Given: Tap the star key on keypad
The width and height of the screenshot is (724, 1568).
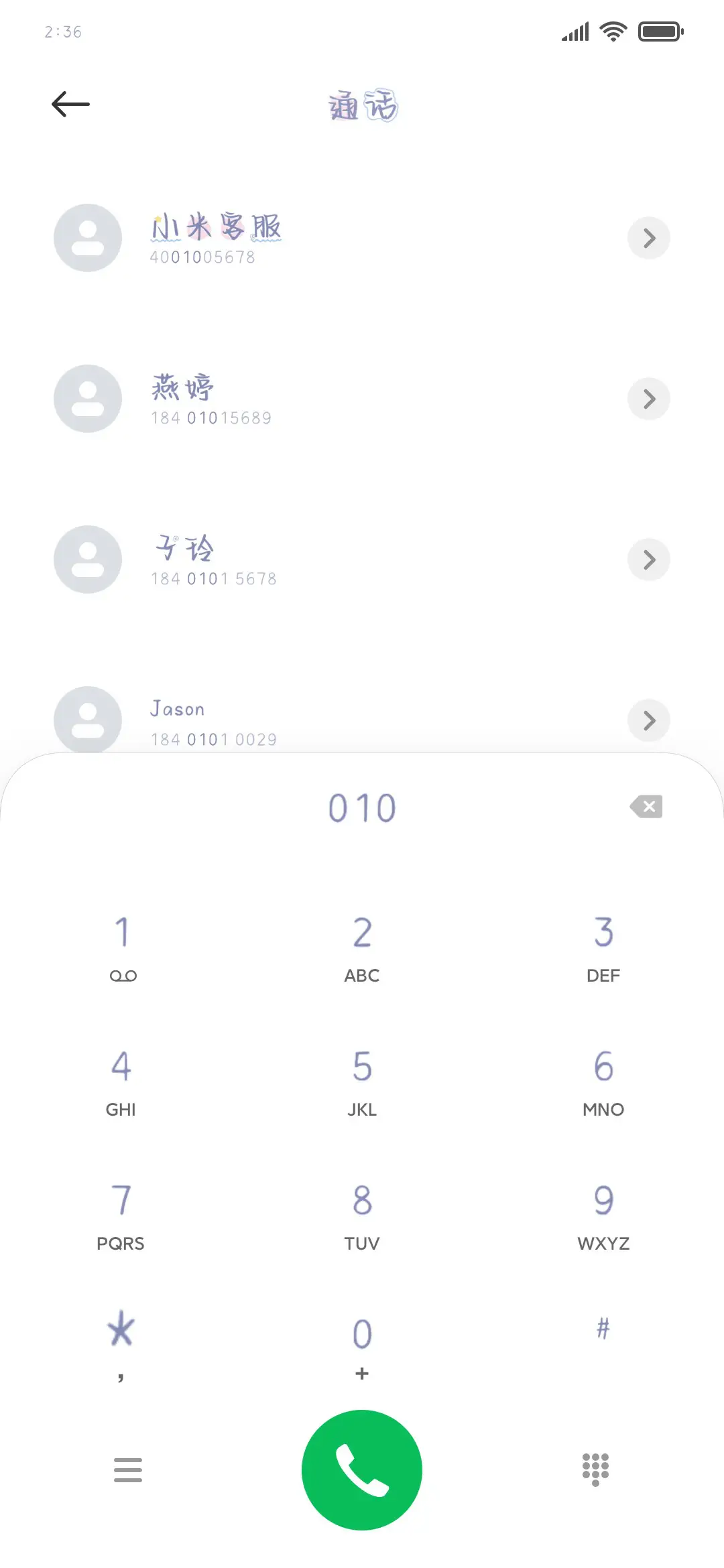Looking at the screenshot, I should [121, 1333].
